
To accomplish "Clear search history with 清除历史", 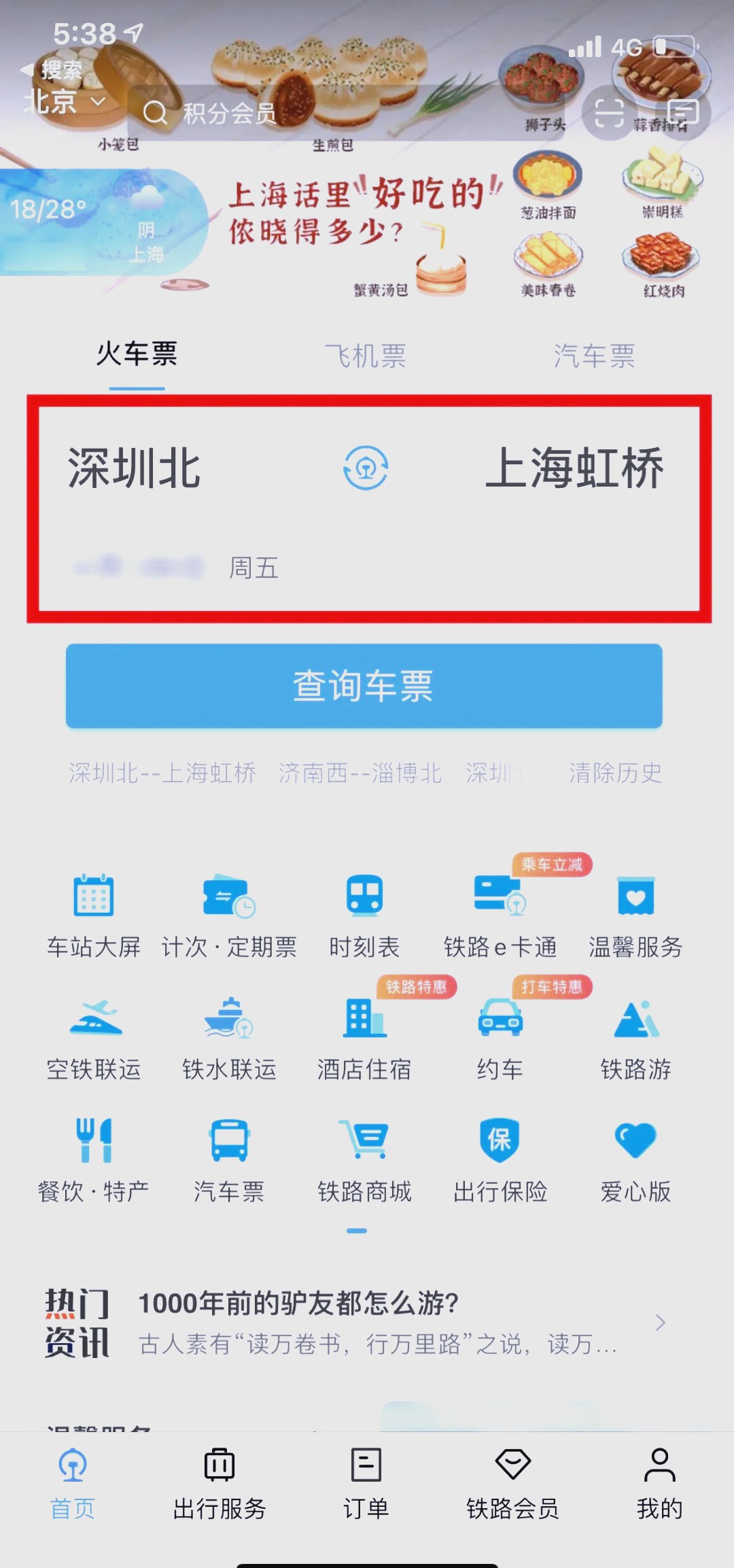I will coord(614,773).
